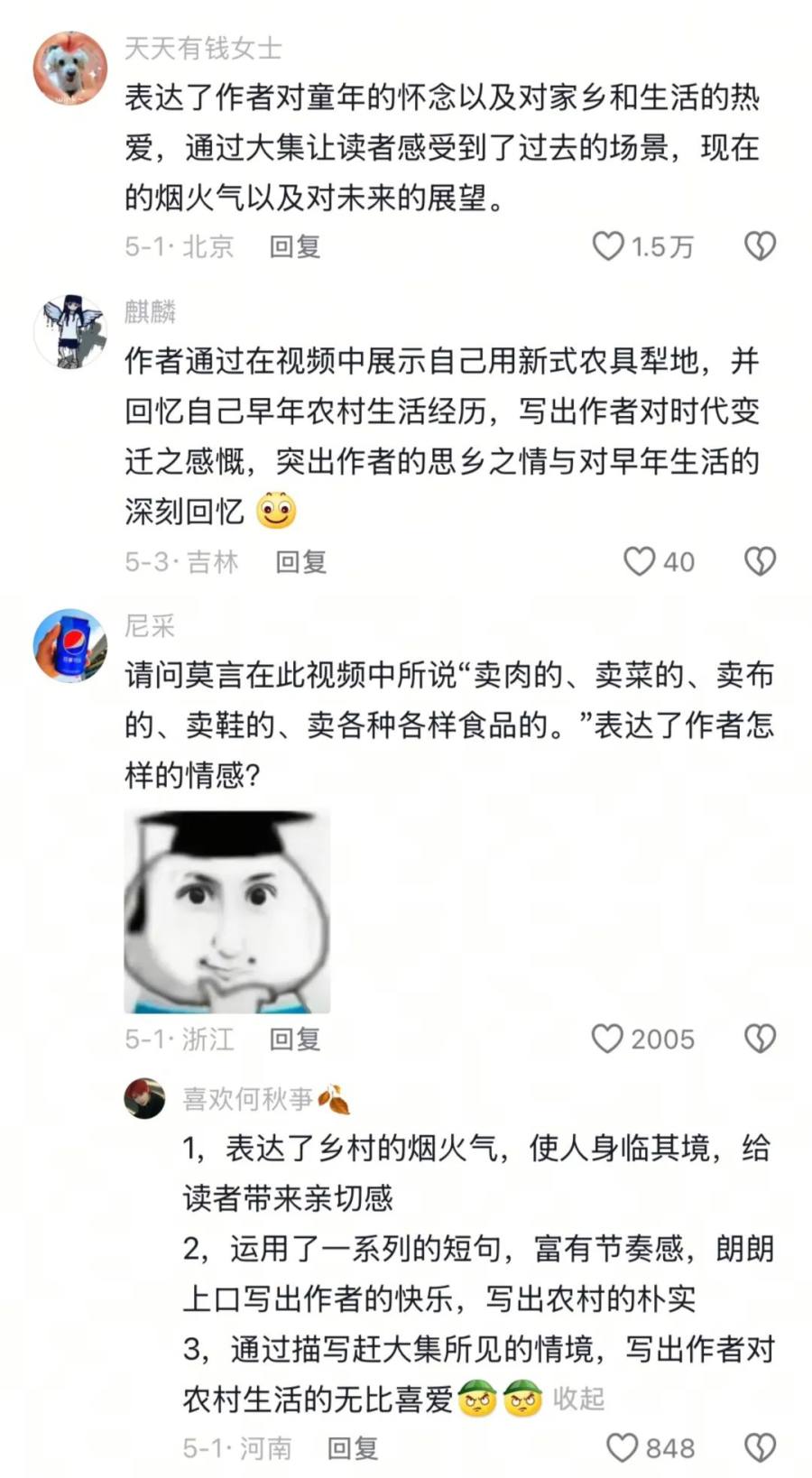
Task: Reply to 尼采's comment
Action: [x=295, y=1039]
